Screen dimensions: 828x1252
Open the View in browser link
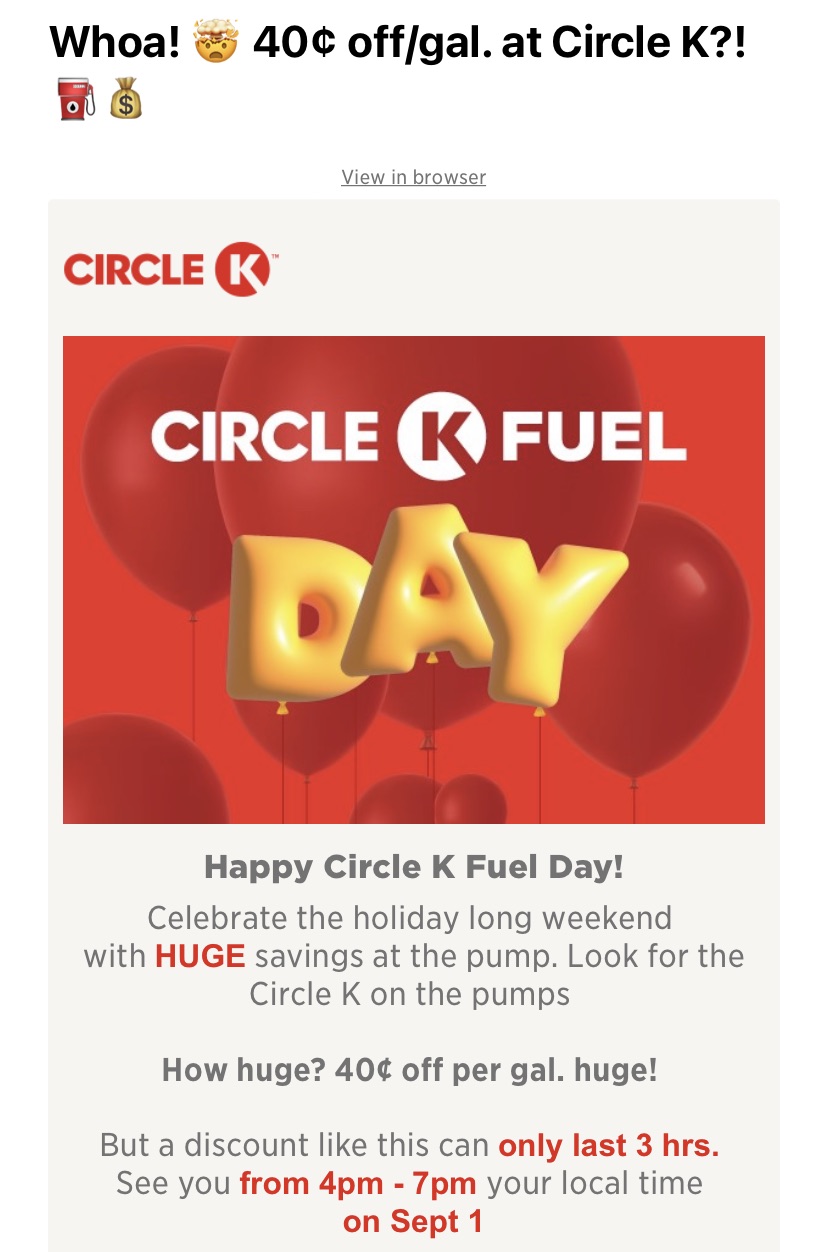tap(413, 177)
